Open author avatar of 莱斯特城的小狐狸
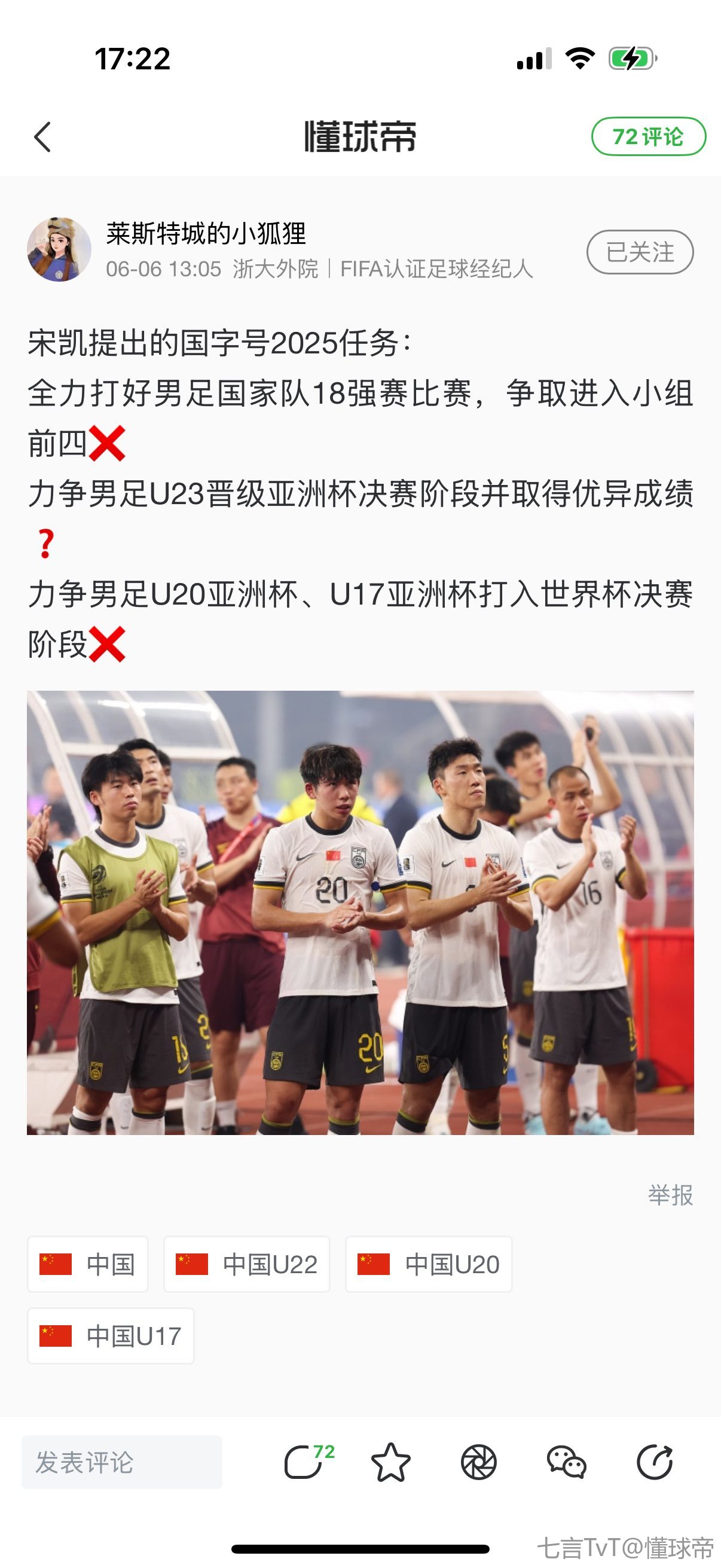This screenshot has height=1568, width=721. [59, 249]
